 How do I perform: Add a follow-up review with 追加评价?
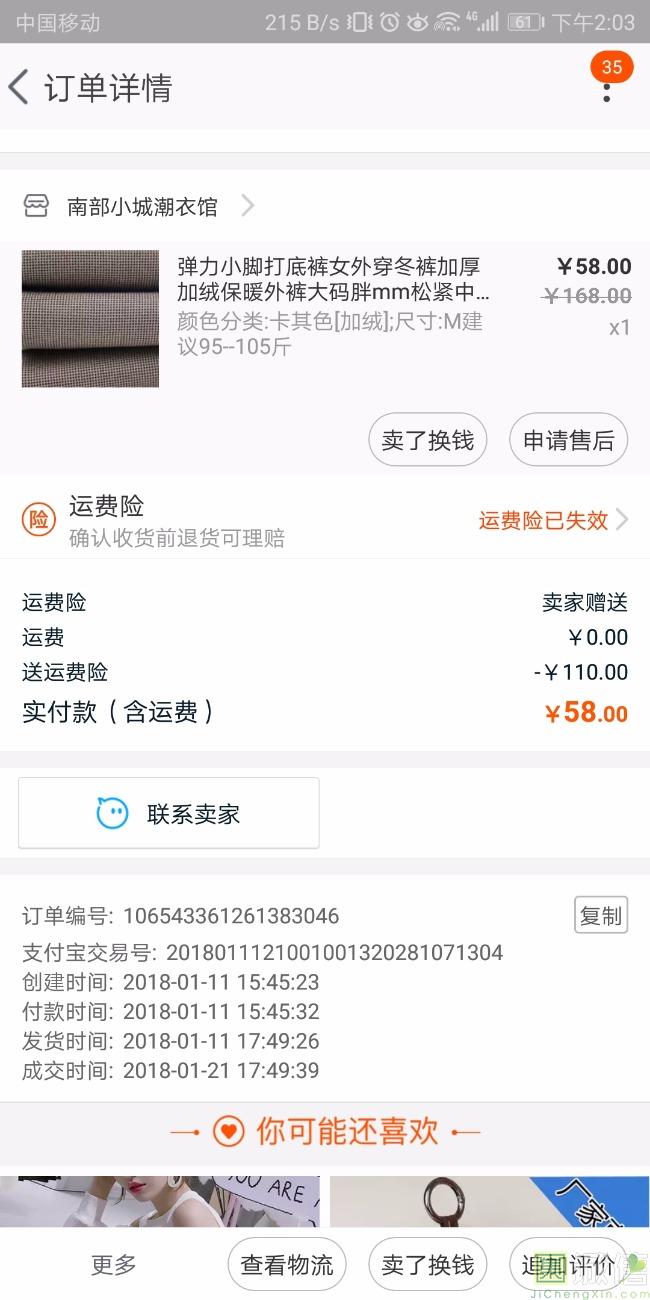click(568, 1265)
